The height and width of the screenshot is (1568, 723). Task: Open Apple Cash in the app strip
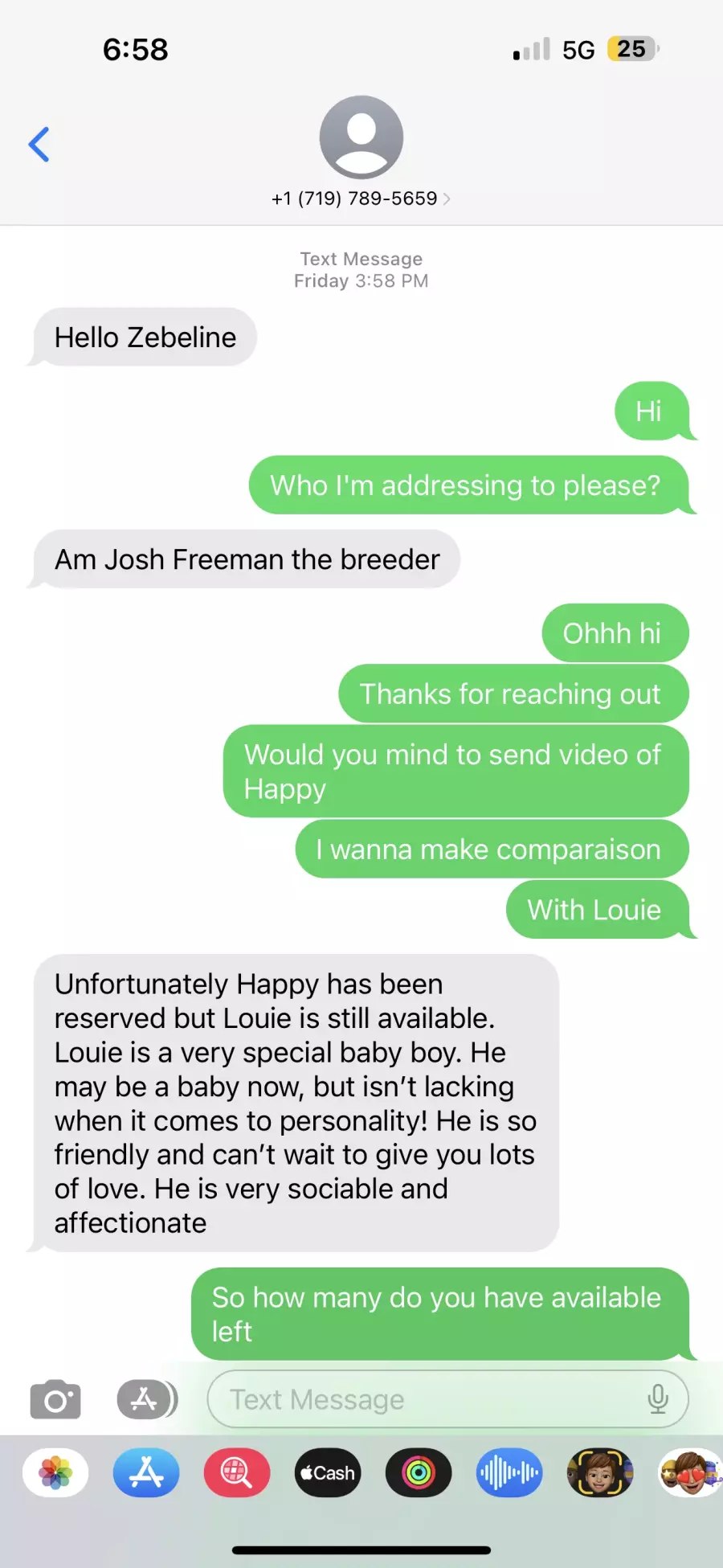click(328, 1472)
